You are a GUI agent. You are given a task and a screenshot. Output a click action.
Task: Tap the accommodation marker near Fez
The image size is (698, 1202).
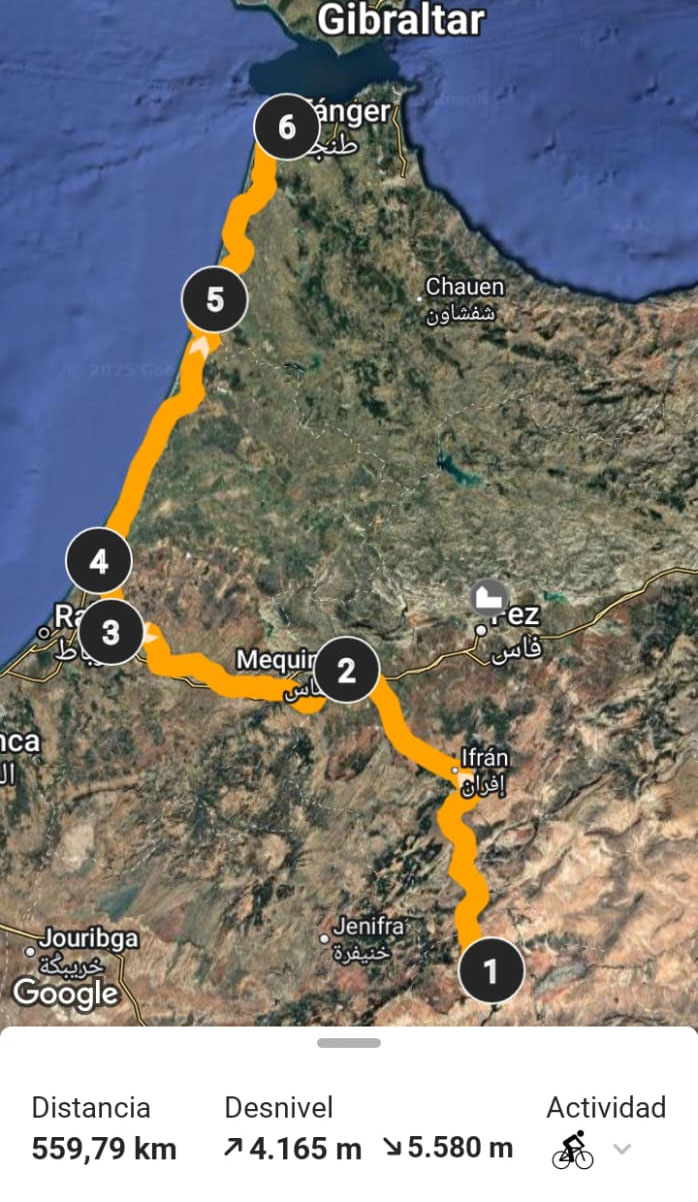click(x=489, y=597)
